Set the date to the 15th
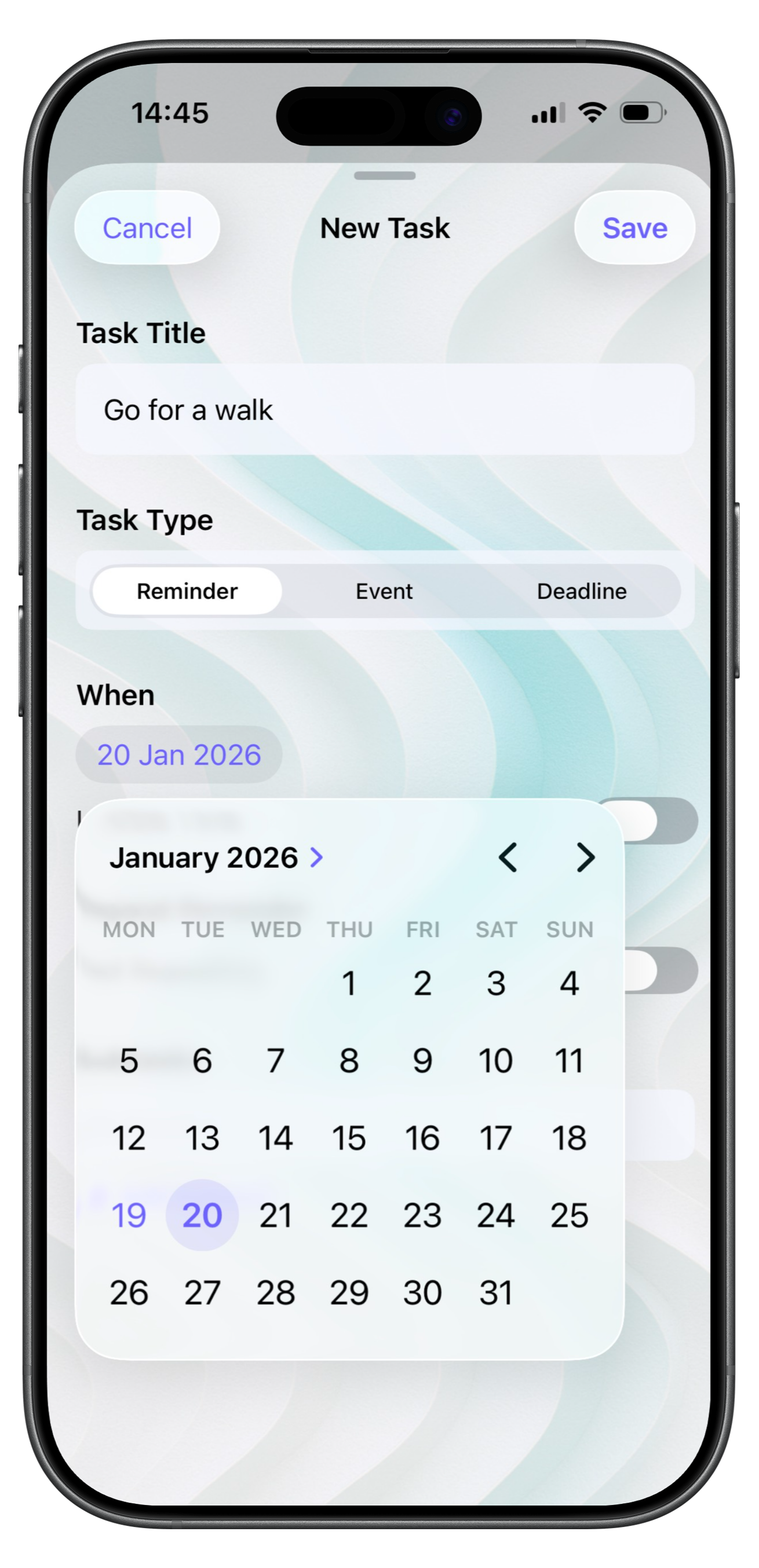759x1568 pixels. click(349, 1138)
